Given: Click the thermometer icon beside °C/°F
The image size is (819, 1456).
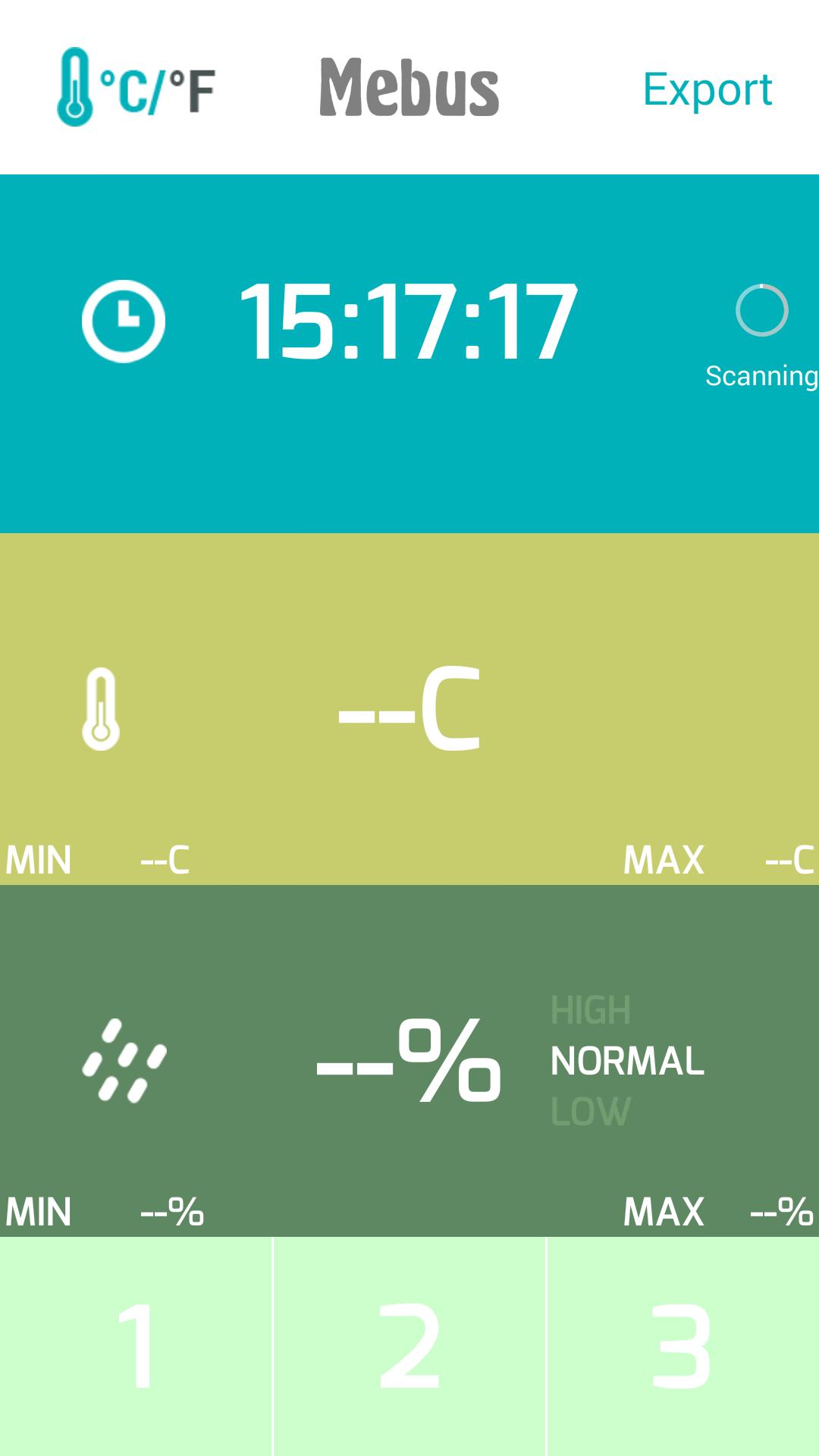Looking at the screenshot, I should tap(75, 86).
